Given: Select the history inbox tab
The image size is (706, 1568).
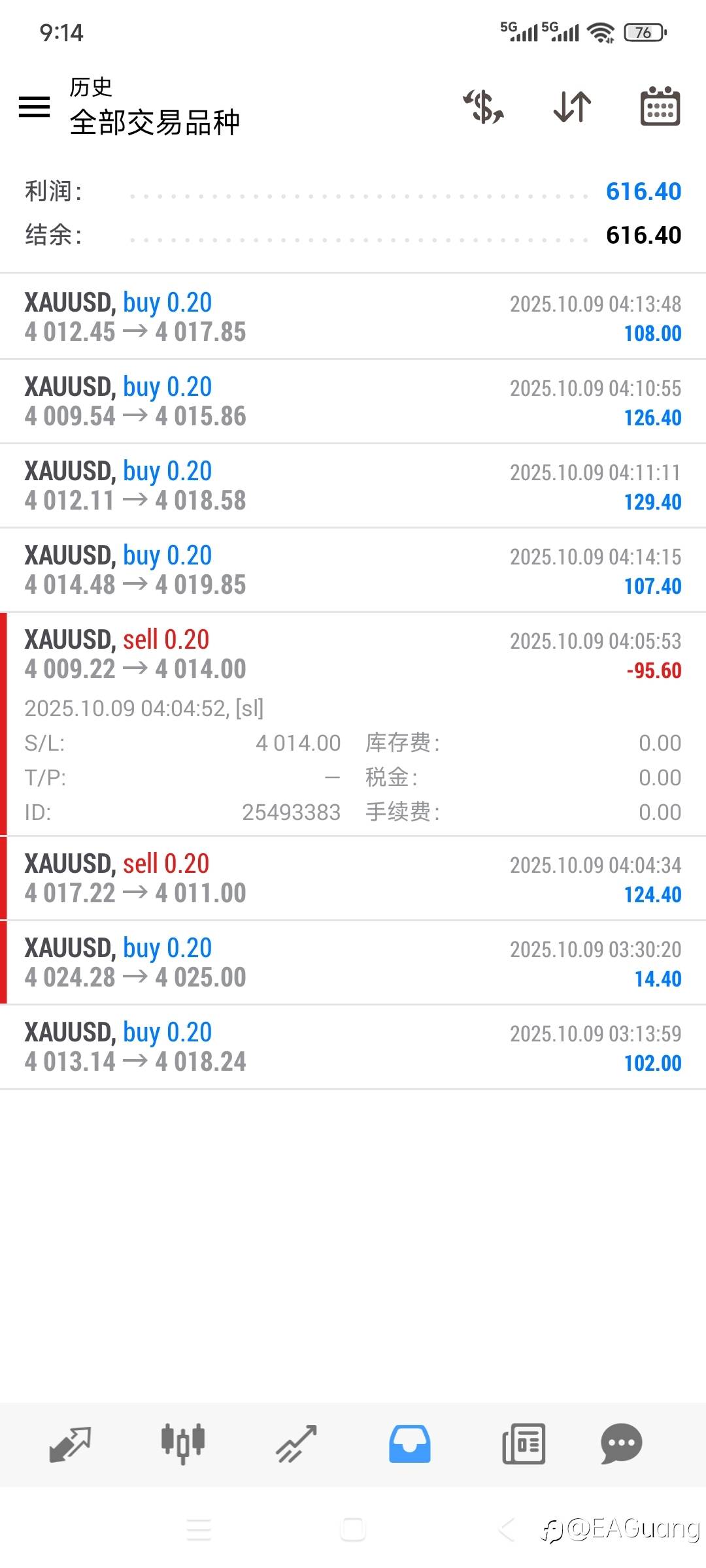Looking at the screenshot, I should coord(410,1444).
